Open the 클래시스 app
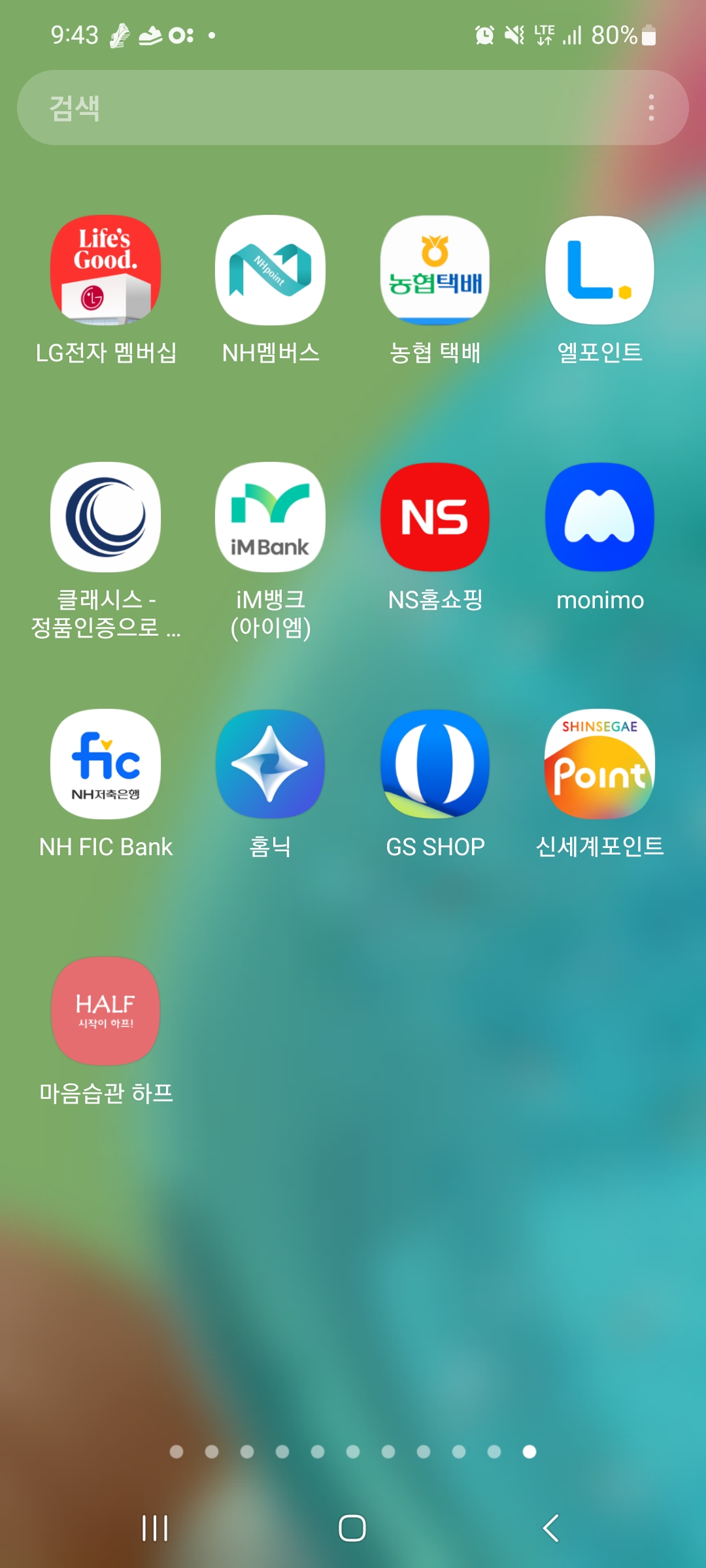This screenshot has width=706, height=1568. [105, 517]
